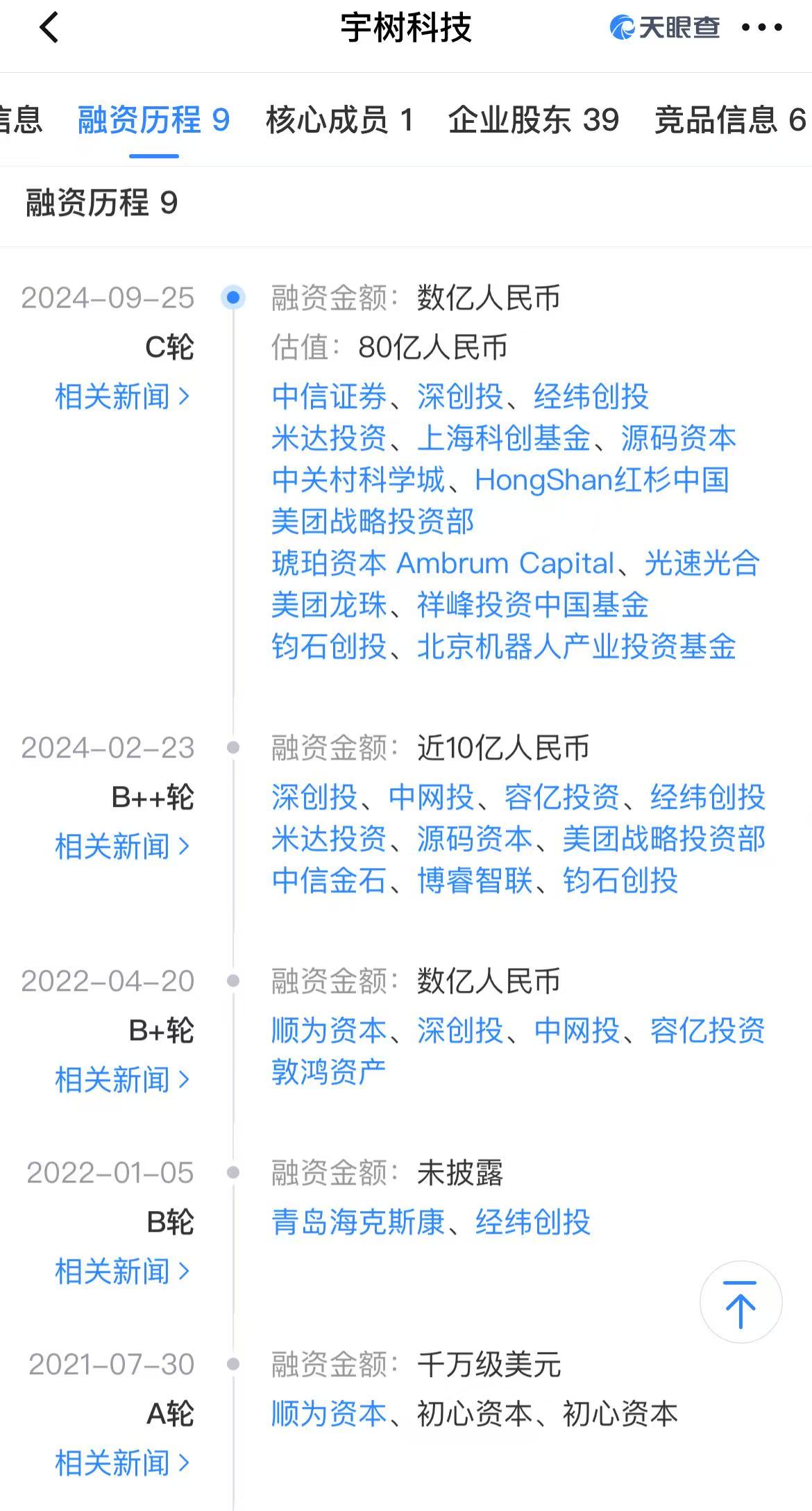The image size is (812, 1511).
Task: Open 相关新闻 for the C轮 round
Action: [122, 396]
